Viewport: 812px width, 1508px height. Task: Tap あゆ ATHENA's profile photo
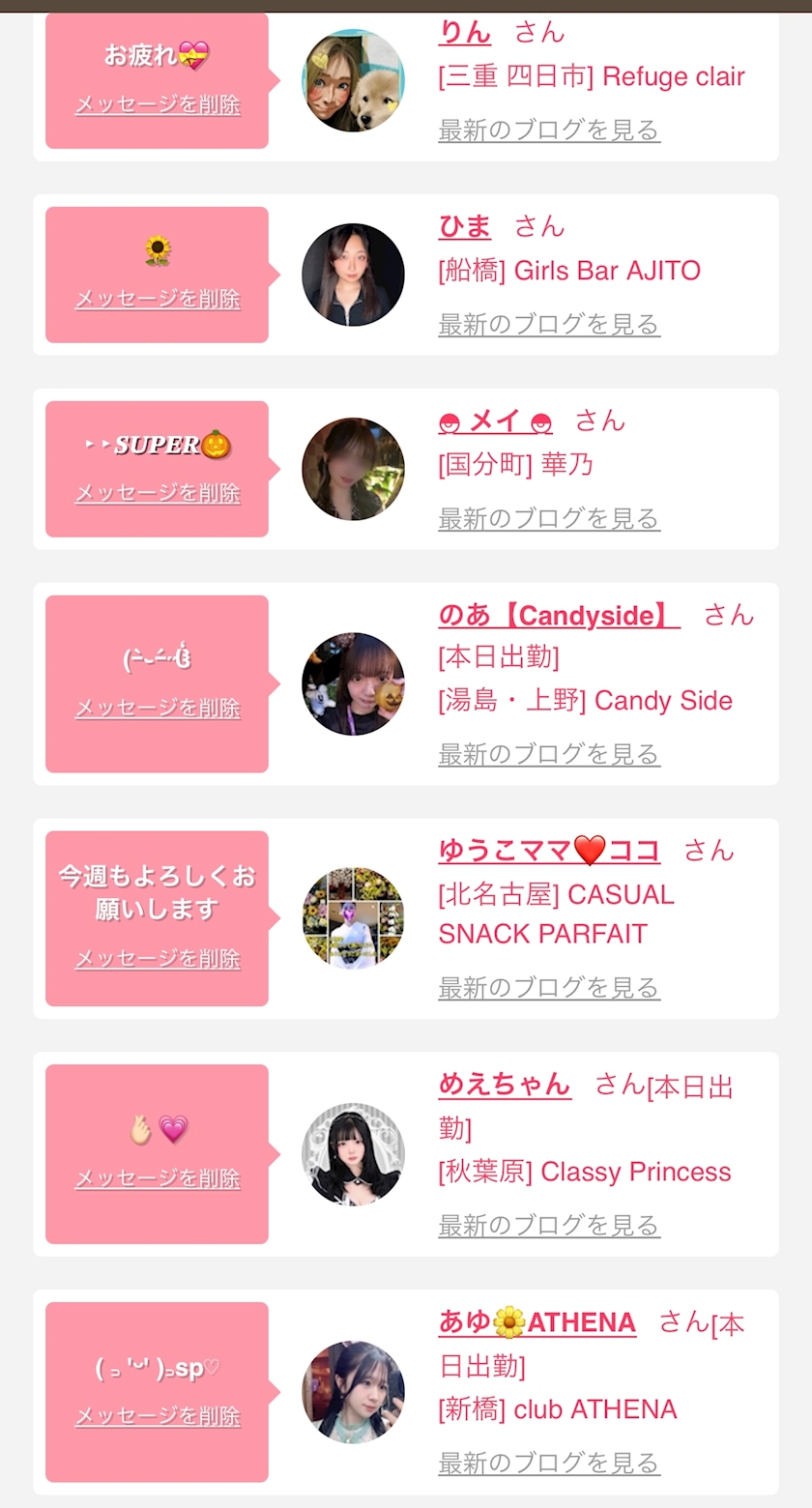tap(353, 1392)
